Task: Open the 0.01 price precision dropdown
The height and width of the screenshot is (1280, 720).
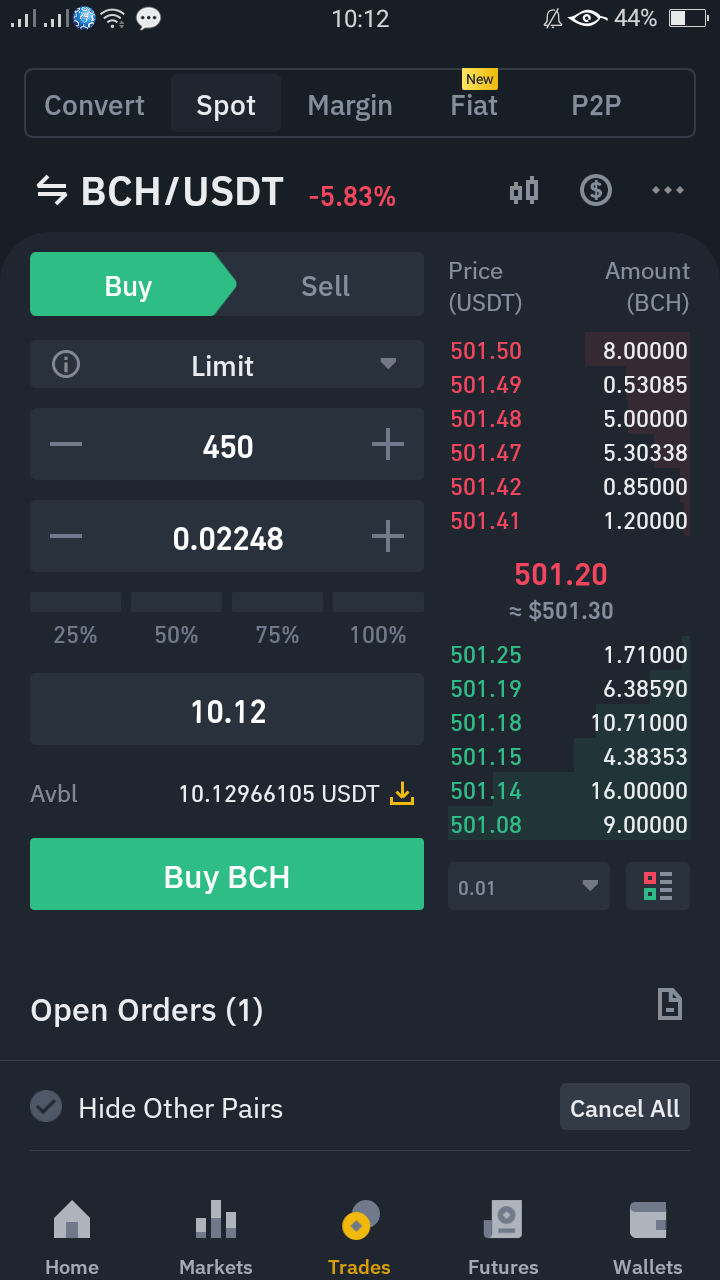Action: (x=529, y=886)
